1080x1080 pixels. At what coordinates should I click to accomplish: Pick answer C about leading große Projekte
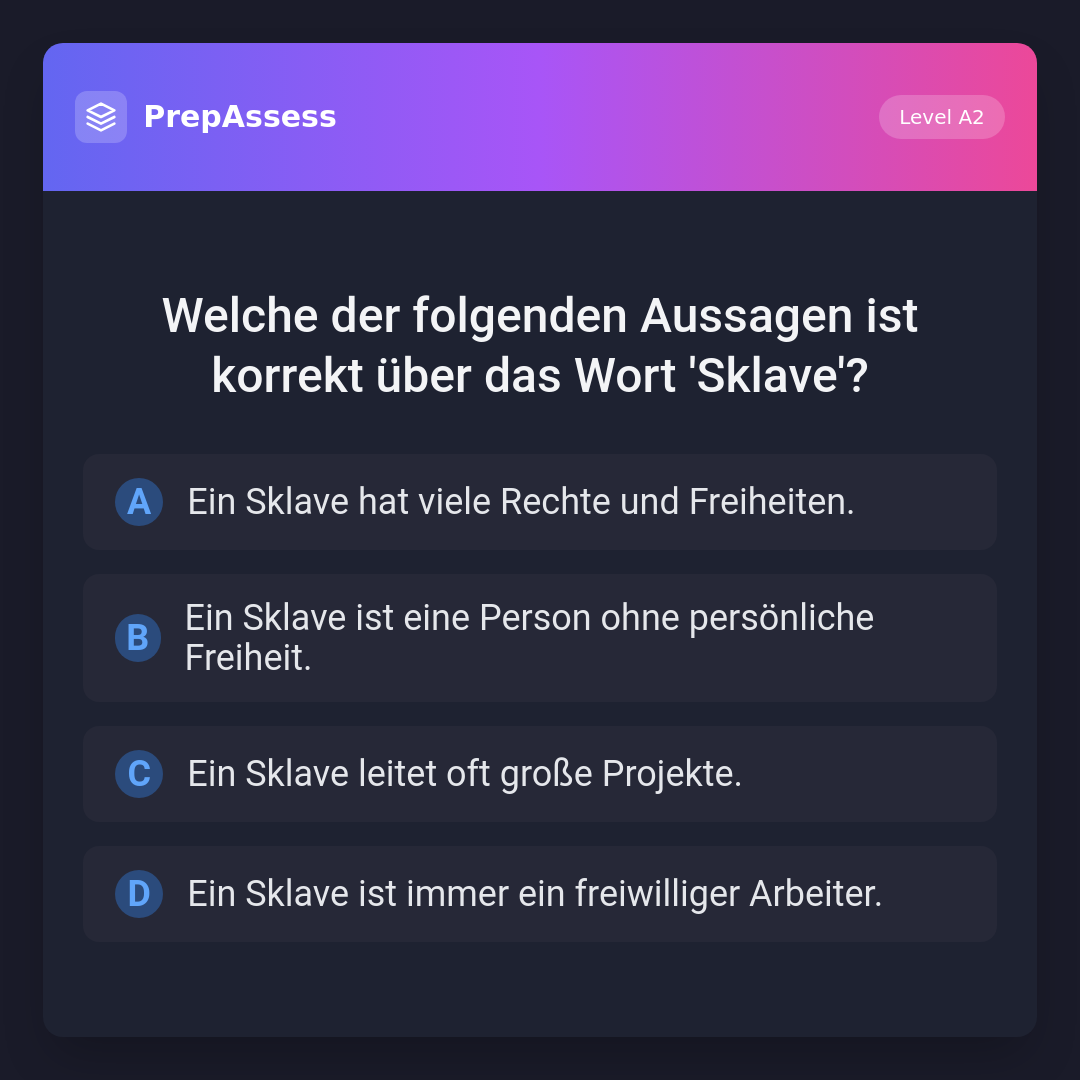pos(540,774)
